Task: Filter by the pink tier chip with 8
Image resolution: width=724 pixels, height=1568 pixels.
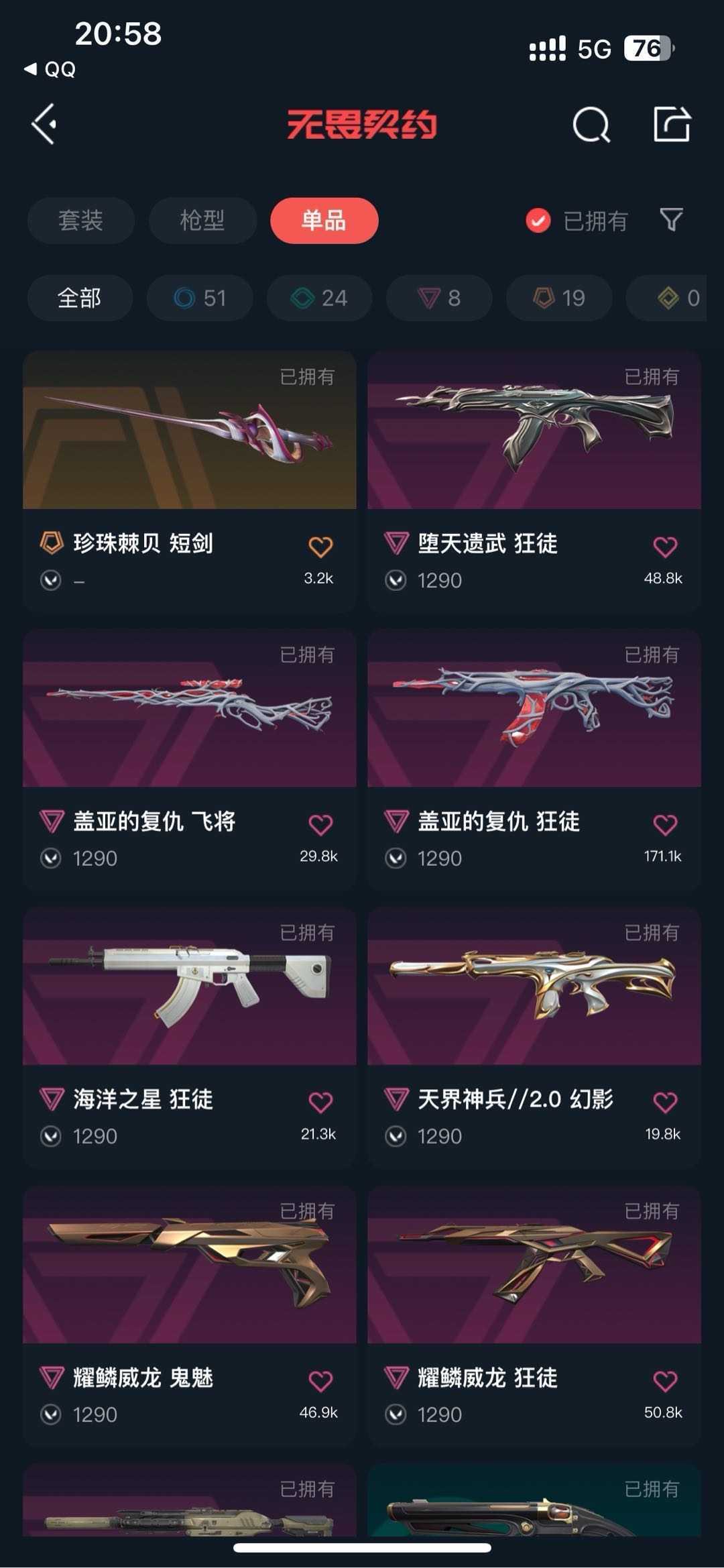Action: tap(439, 298)
